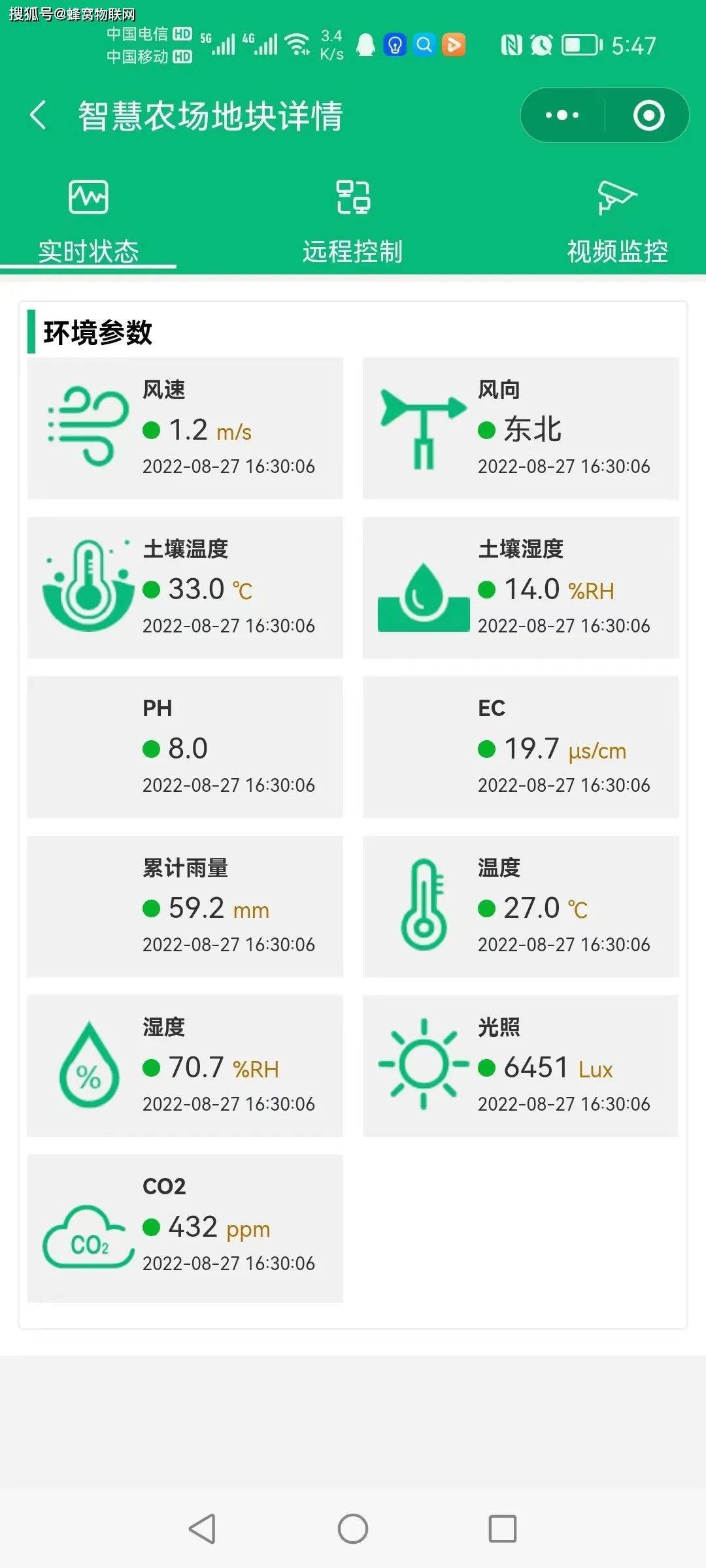Open the 土壤湿度 parameter card
The image size is (706, 1568).
point(520,588)
